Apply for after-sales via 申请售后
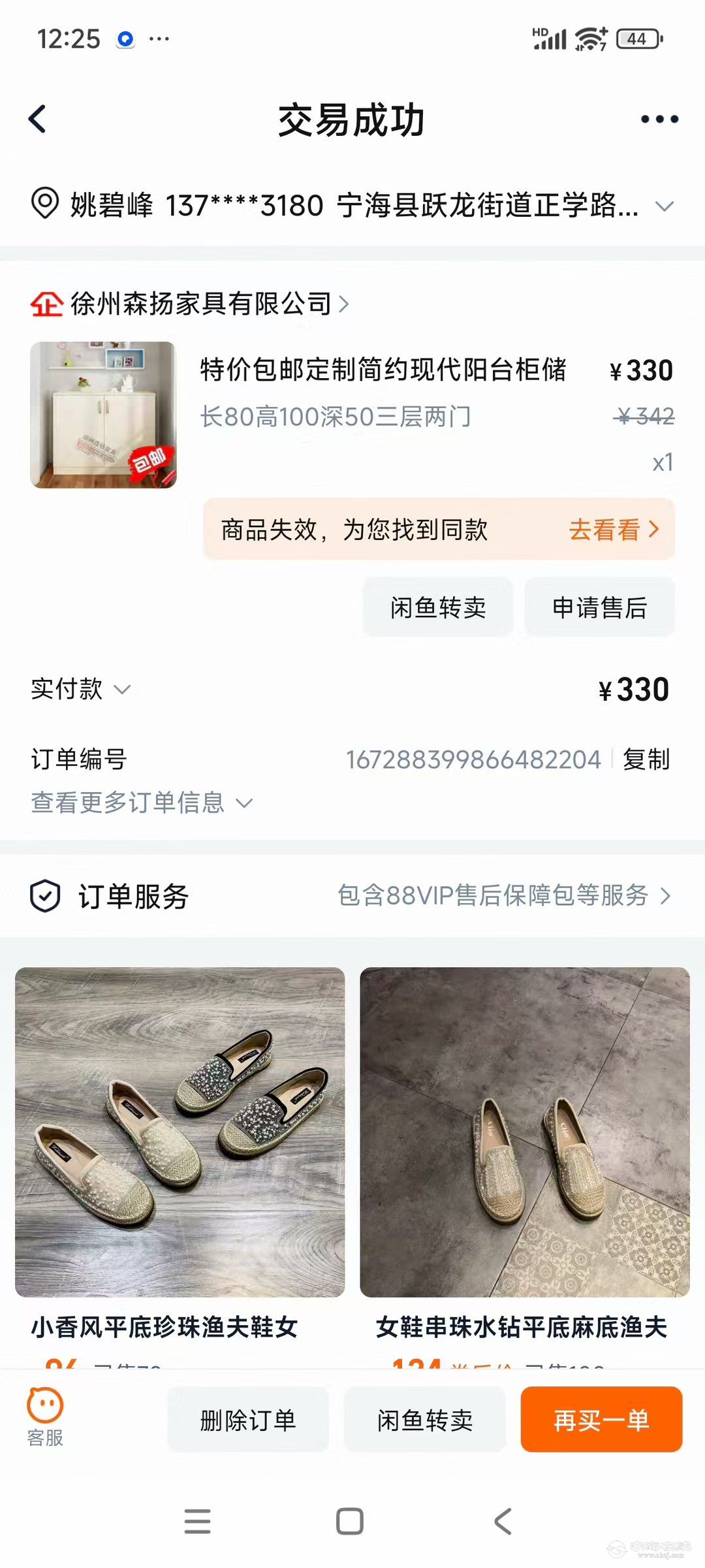This screenshot has width=705, height=1568. pos(599,607)
